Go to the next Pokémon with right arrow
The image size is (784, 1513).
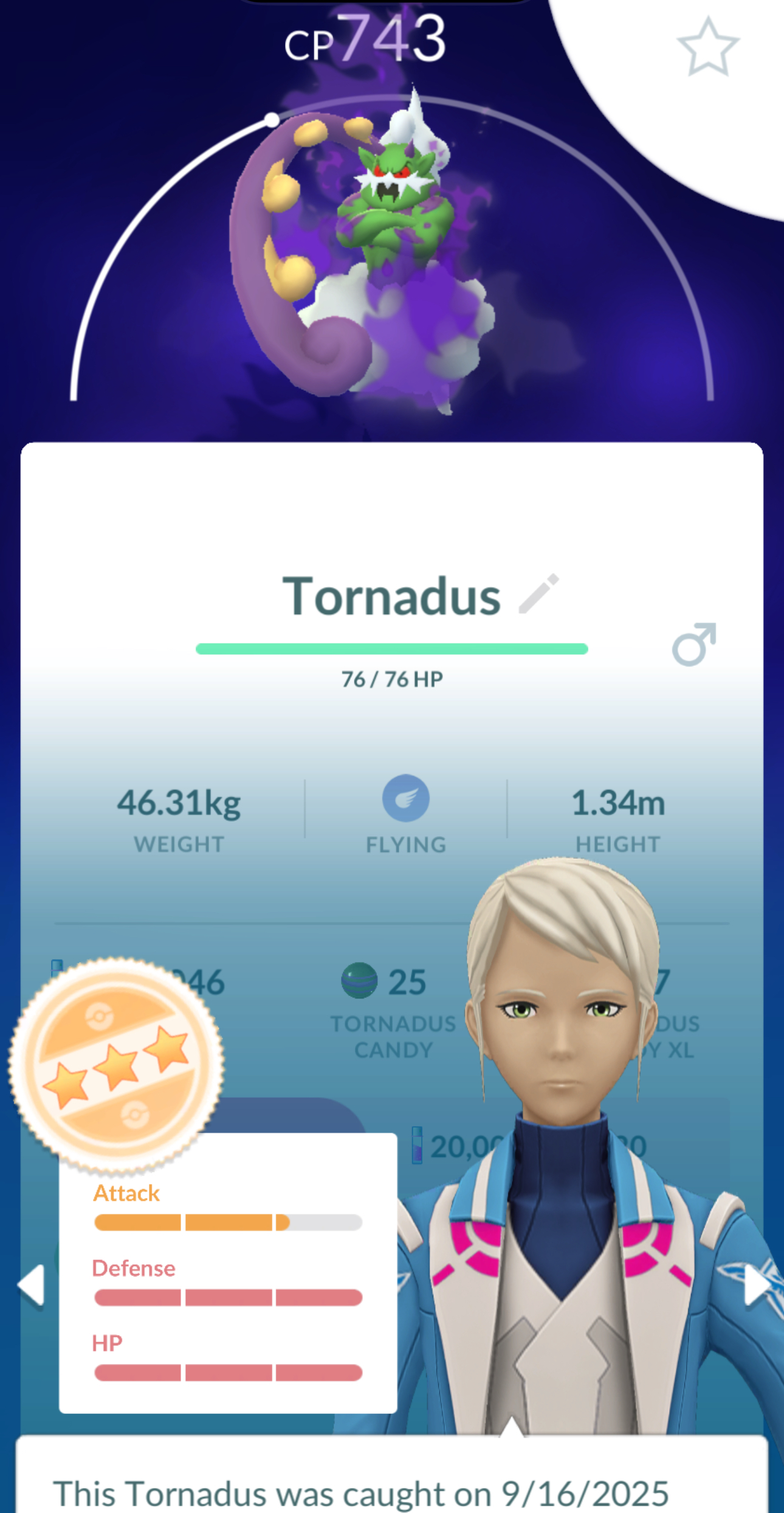[x=757, y=1284]
